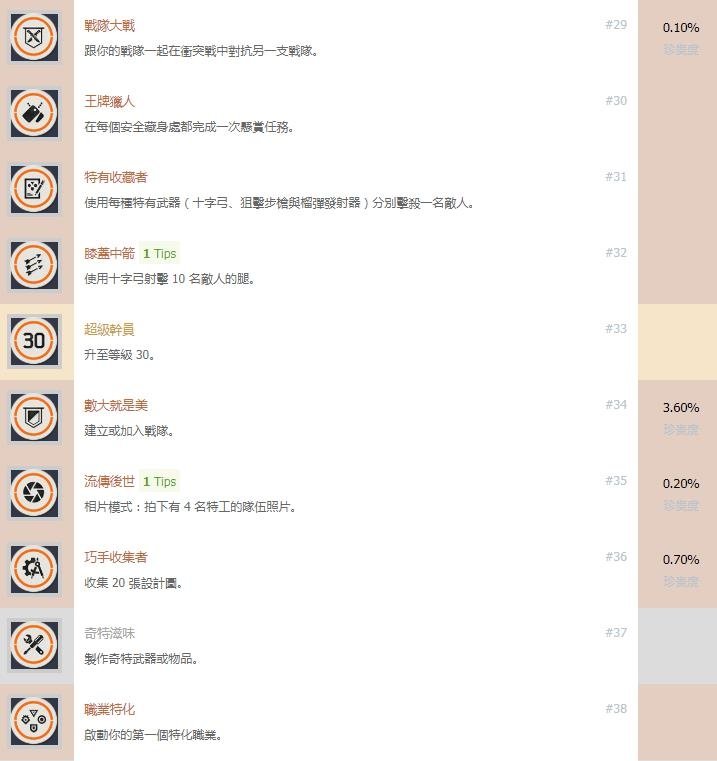
Task: Open the 超級幹員 trophy page
Action: [x=109, y=330]
